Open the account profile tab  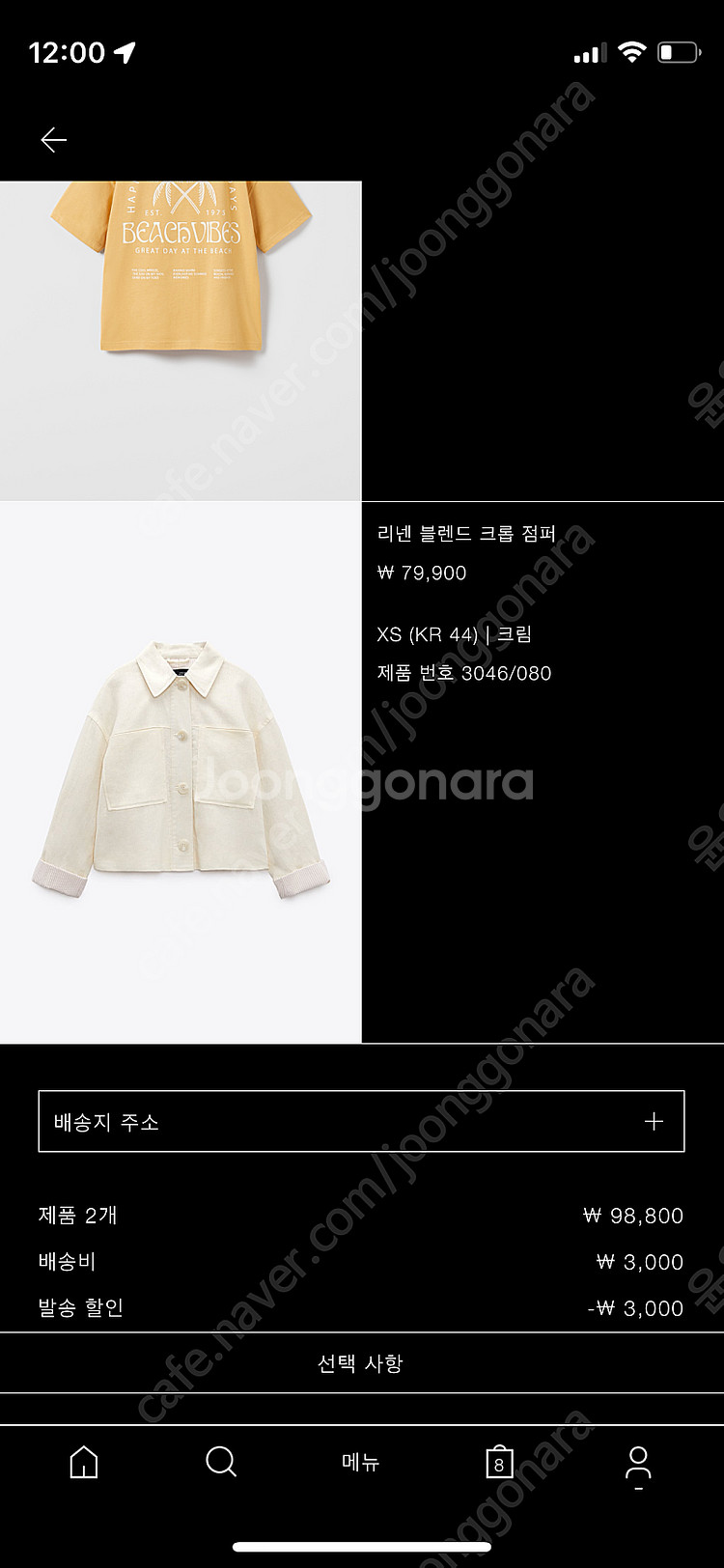pyautogui.click(x=638, y=1464)
